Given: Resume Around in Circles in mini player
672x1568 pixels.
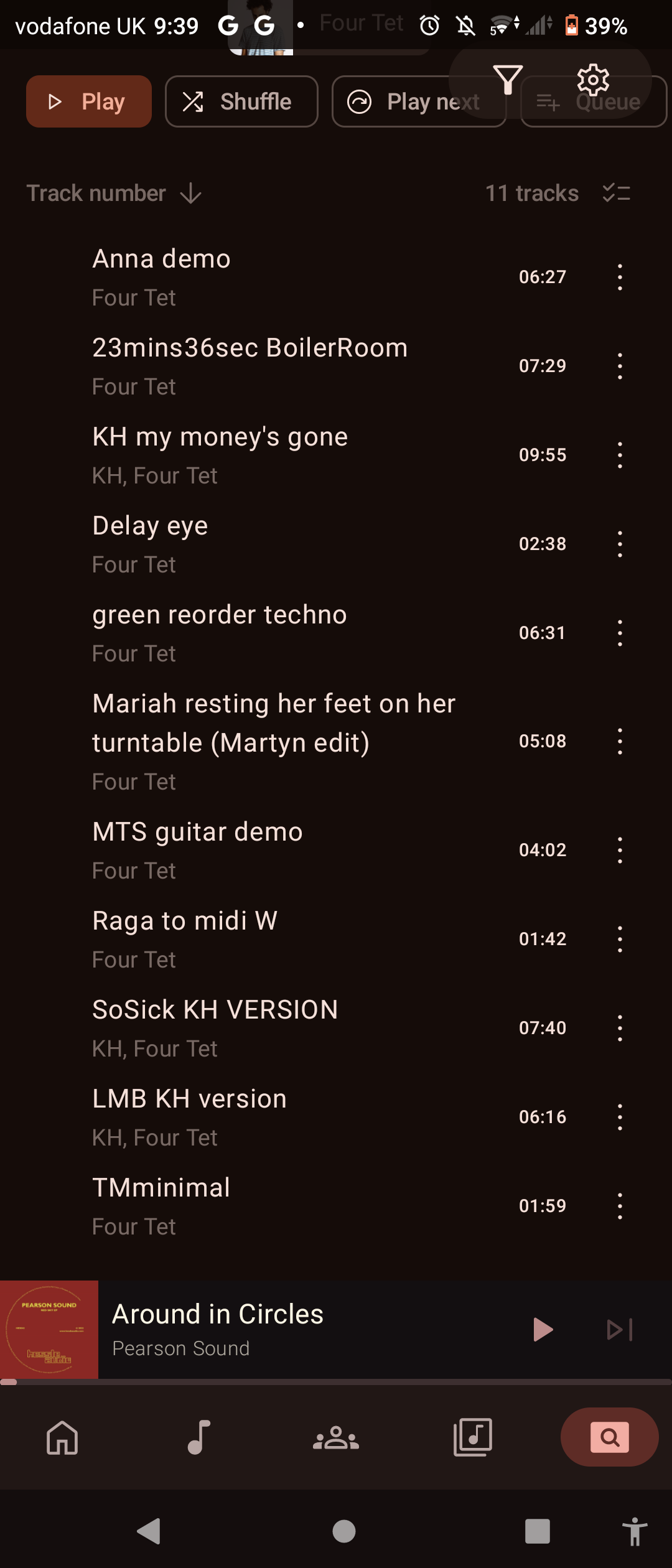Looking at the screenshot, I should point(543,1330).
